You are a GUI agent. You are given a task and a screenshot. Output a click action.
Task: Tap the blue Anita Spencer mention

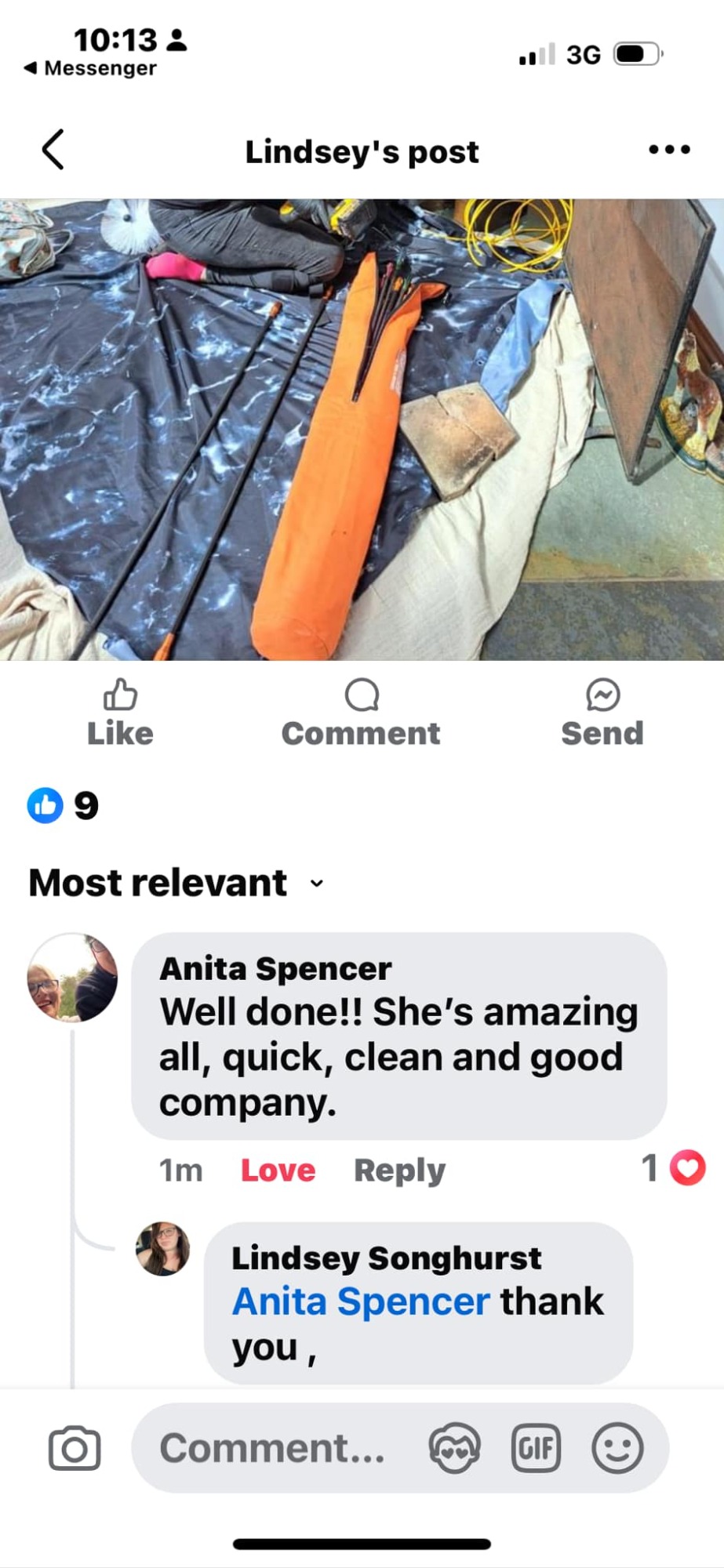click(x=361, y=1302)
